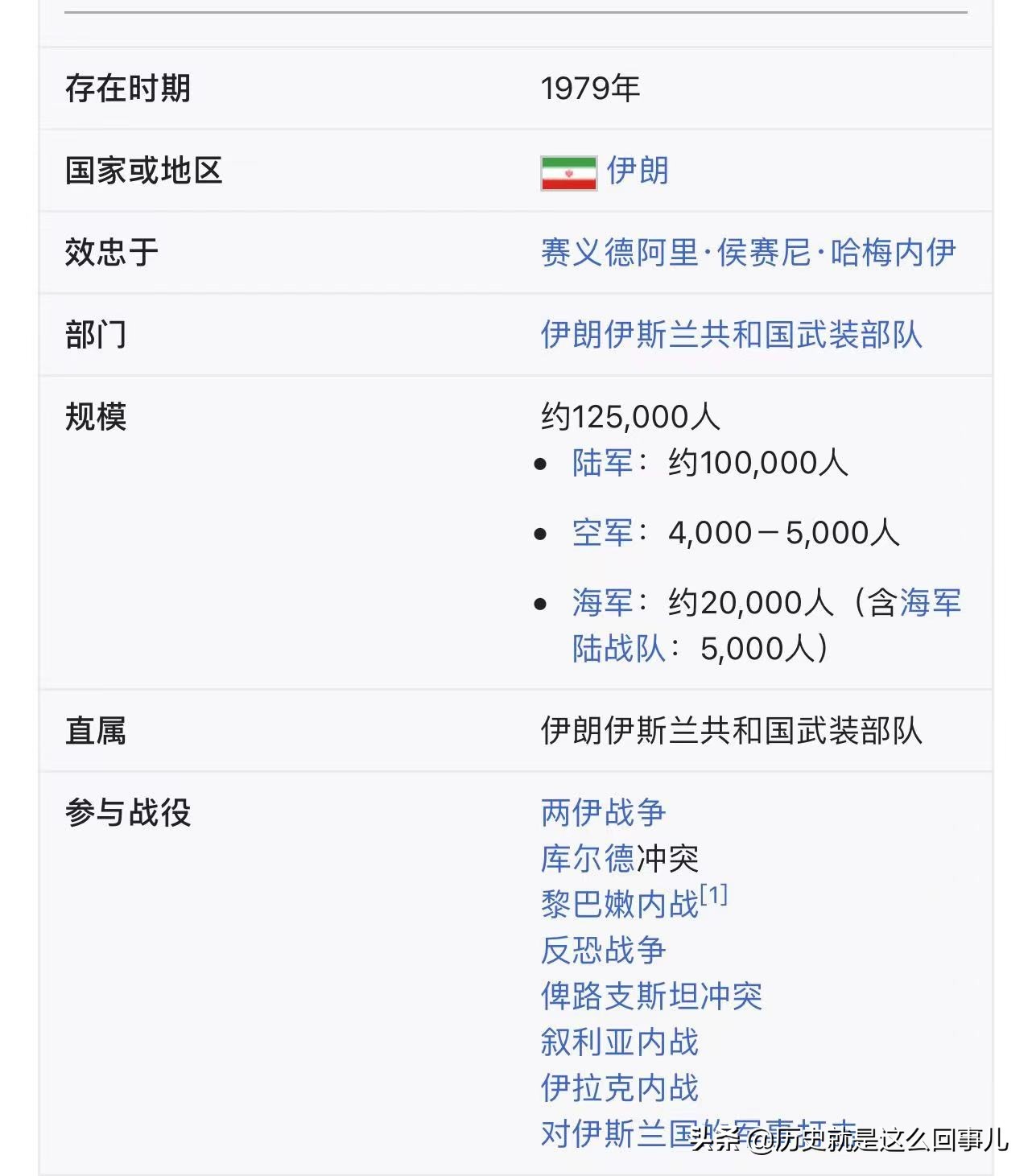Image resolution: width=1032 pixels, height=1176 pixels.
Task: Open the 黎巴嫩内战 link
Action: [619, 905]
